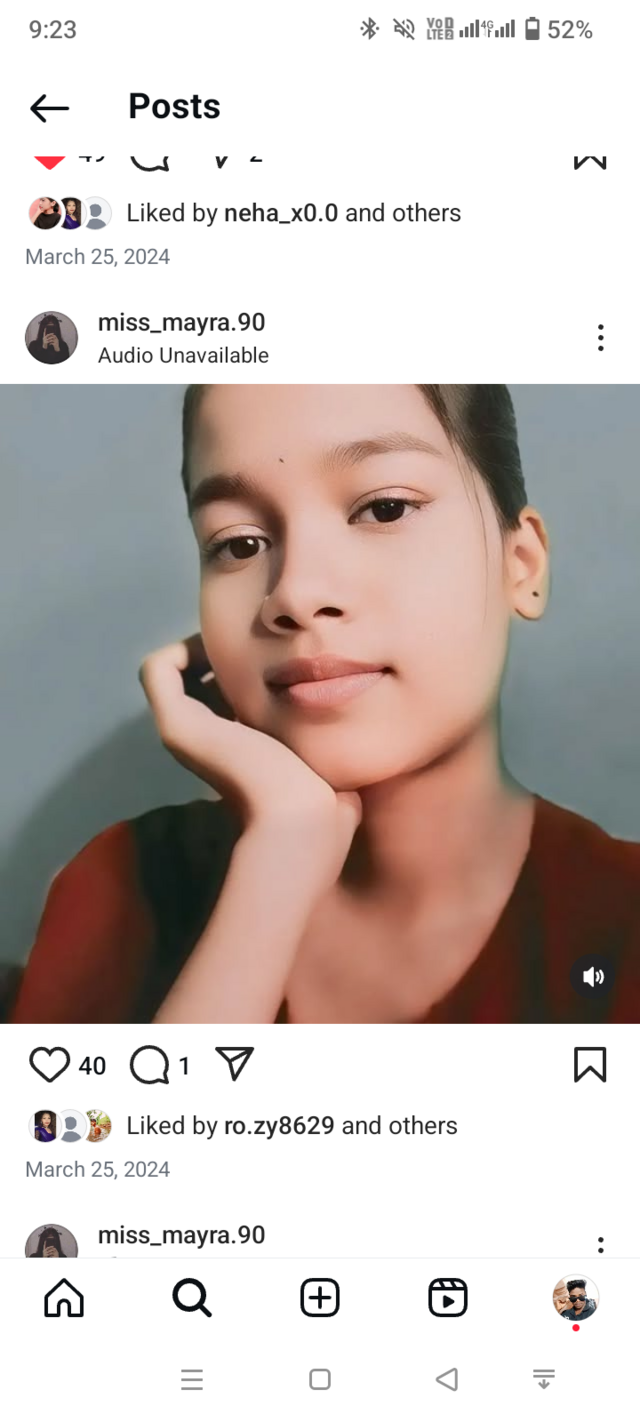Open the miss_mayra.90 profile beside Audio Unavailable
Screen dimensions: 640x1422
[x=181, y=322]
